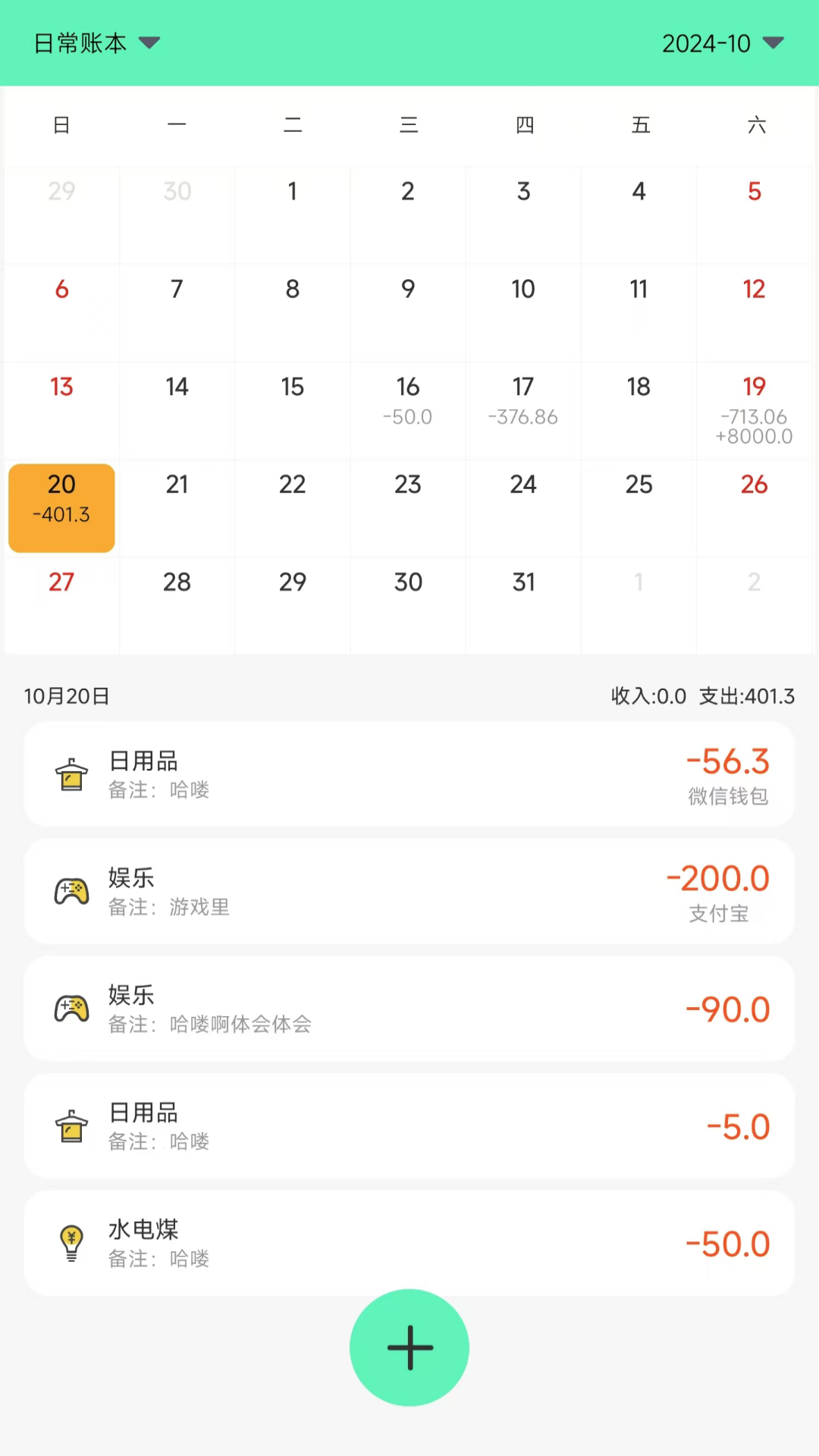The width and height of the screenshot is (819, 1456).
Task: Click the 10月20日 date label
Action: point(67,695)
